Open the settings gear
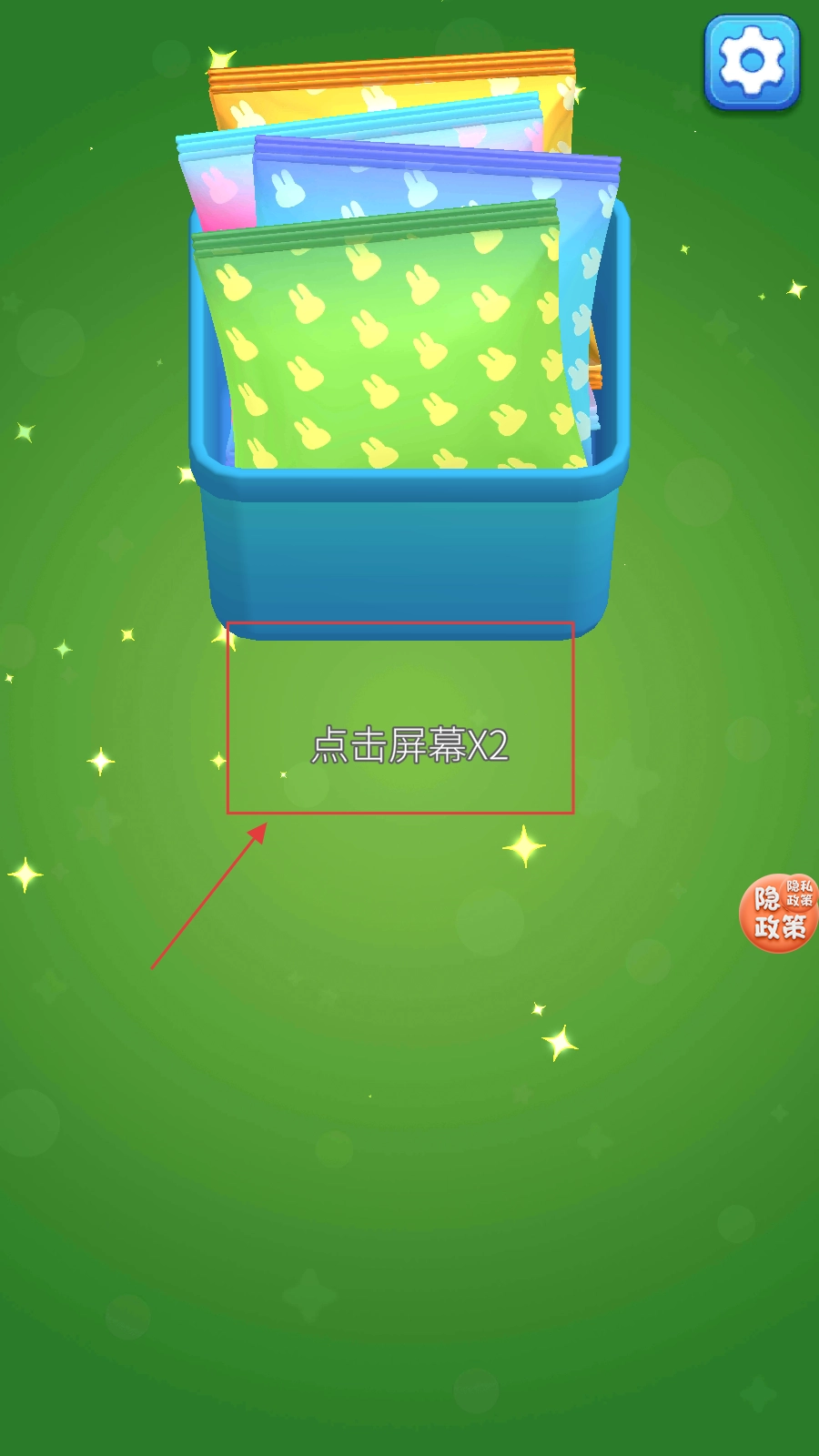 [x=752, y=62]
